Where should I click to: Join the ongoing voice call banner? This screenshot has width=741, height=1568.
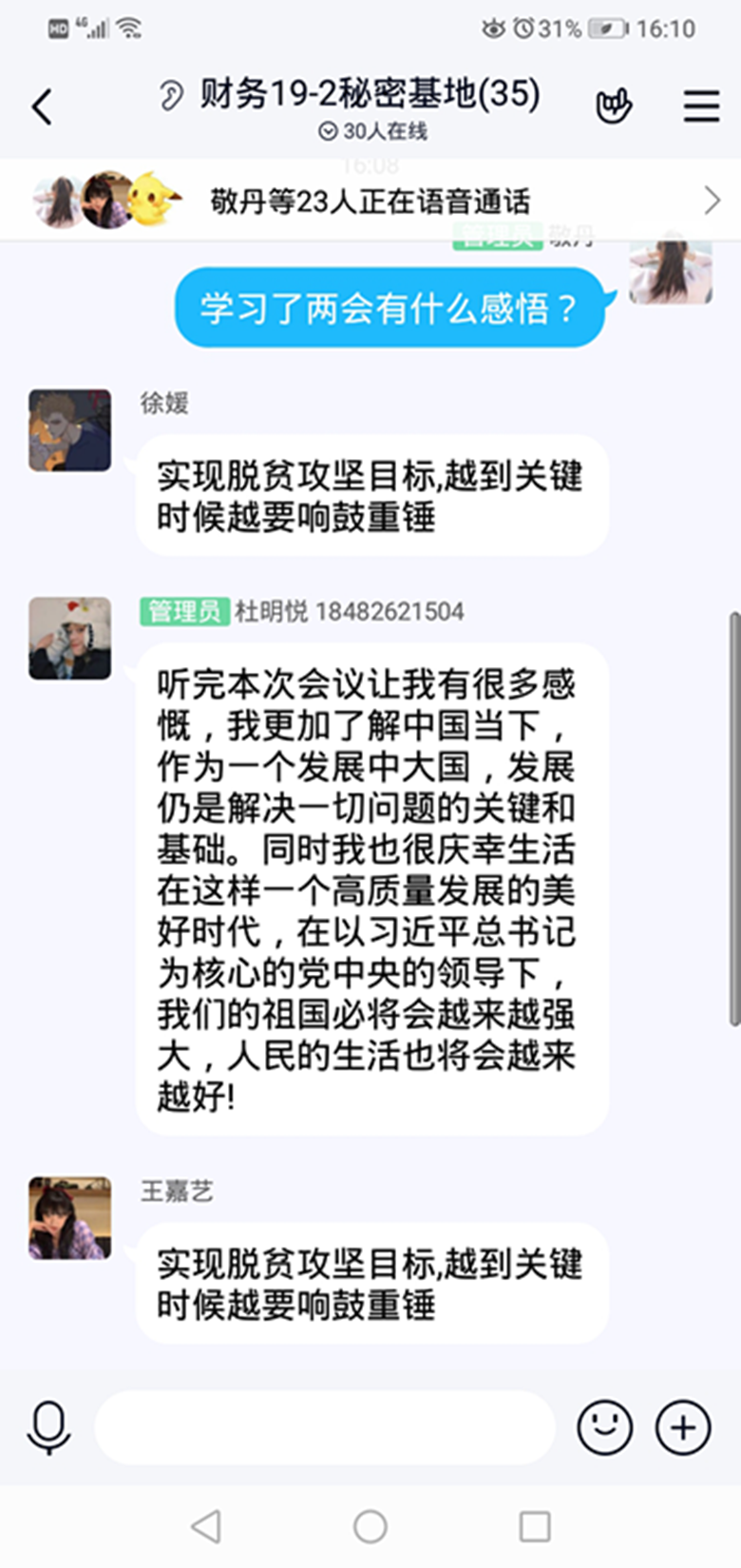[370, 201]
